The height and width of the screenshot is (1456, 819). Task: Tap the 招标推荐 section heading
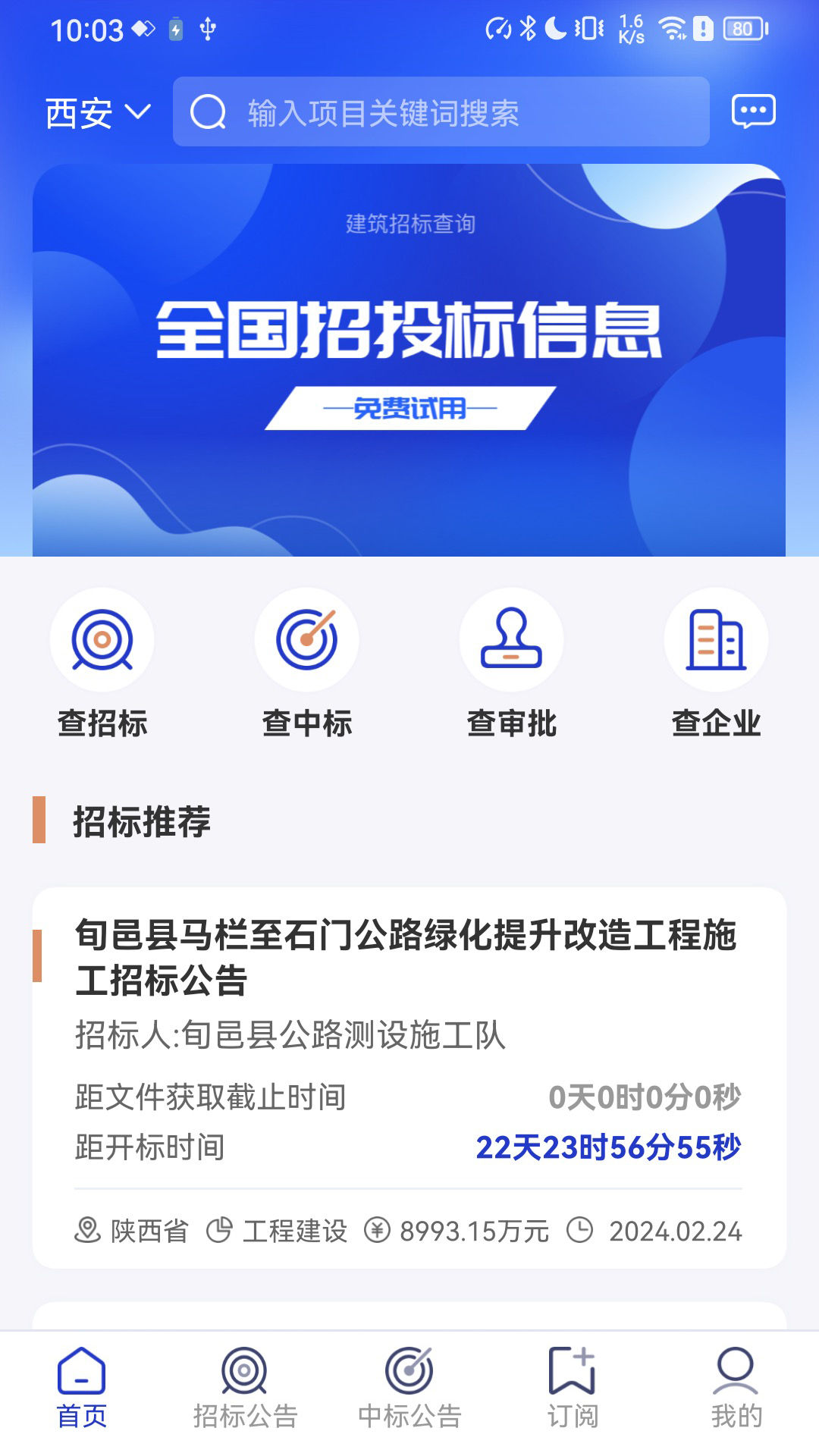(141, 820)
